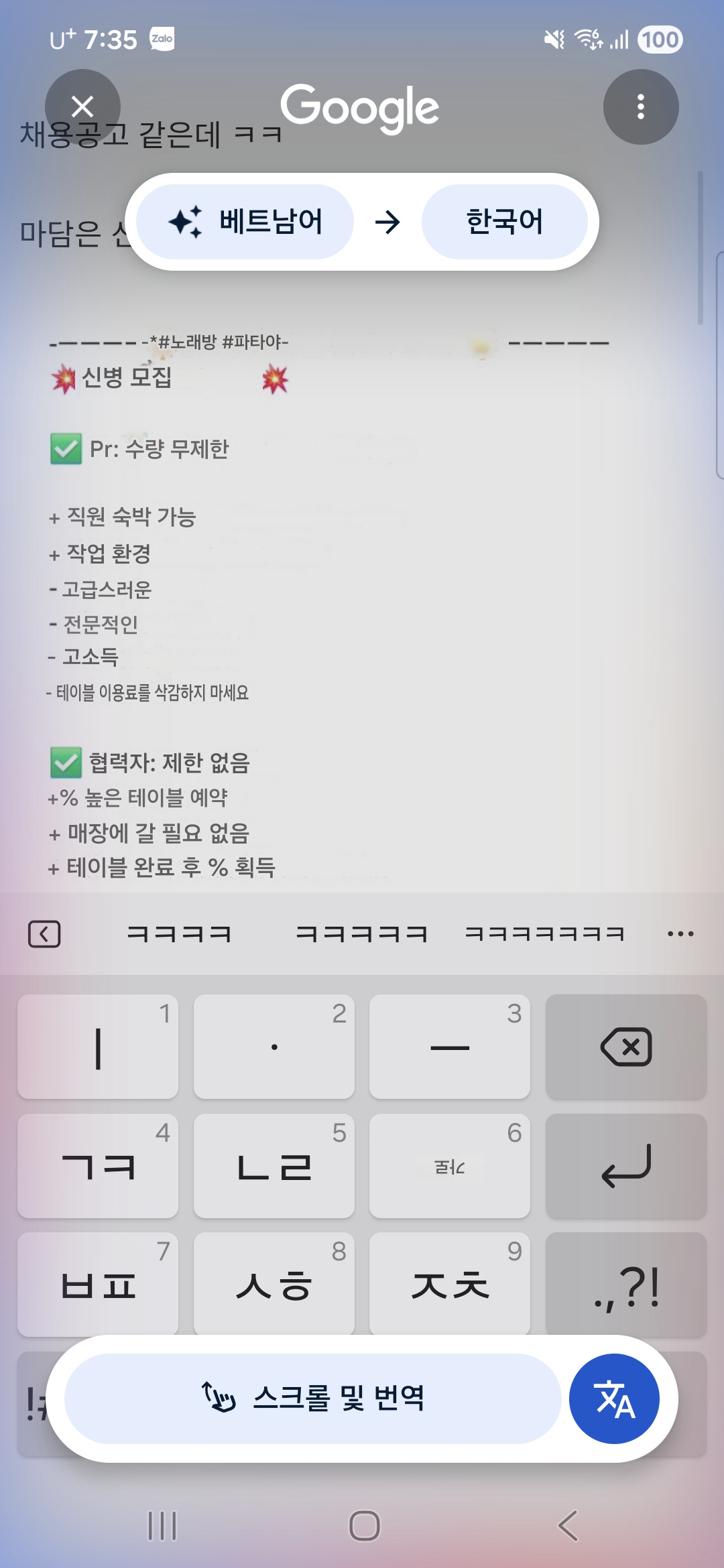Go back with the system back button

coord(567,1526)
